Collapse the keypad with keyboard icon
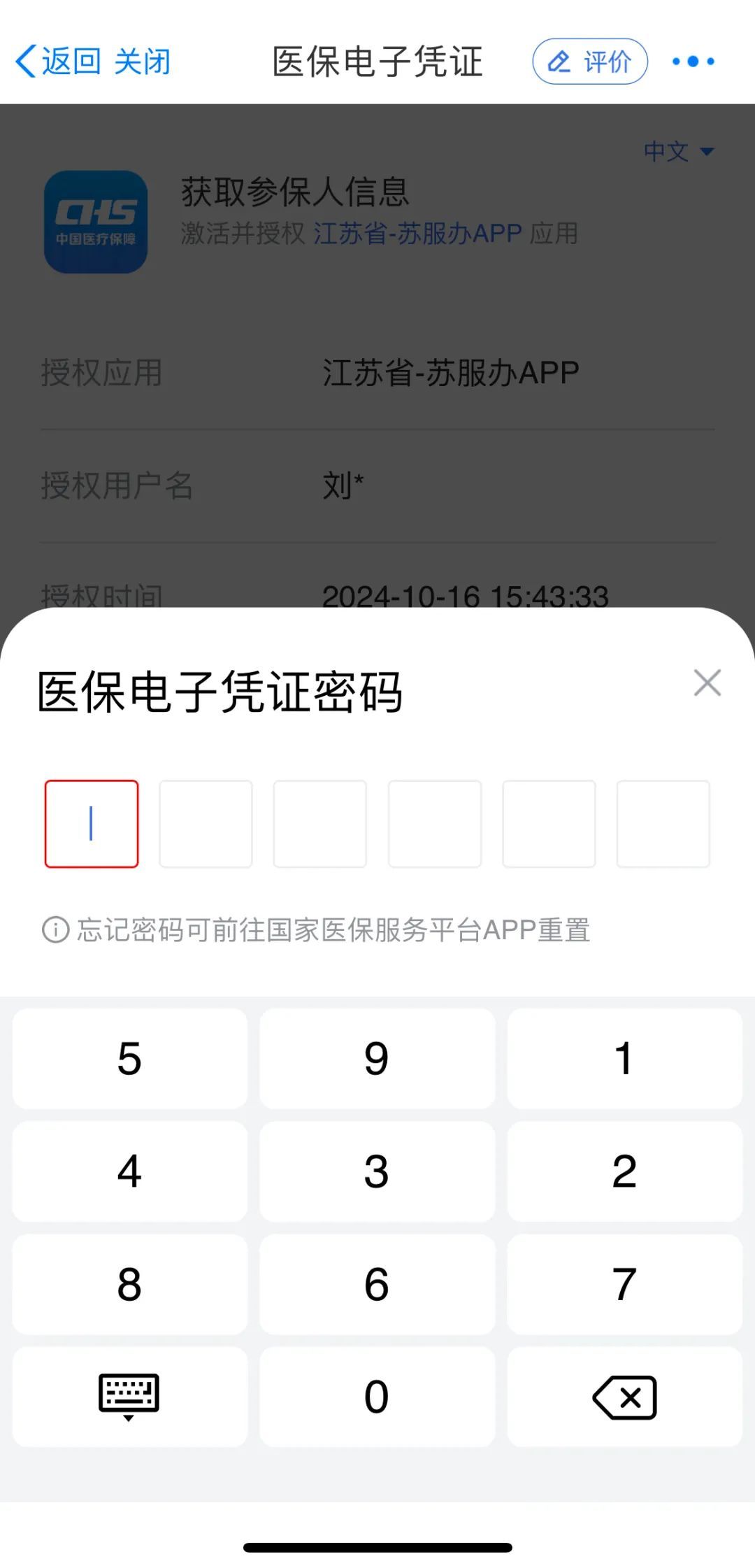 click(x=129, y=1397)
